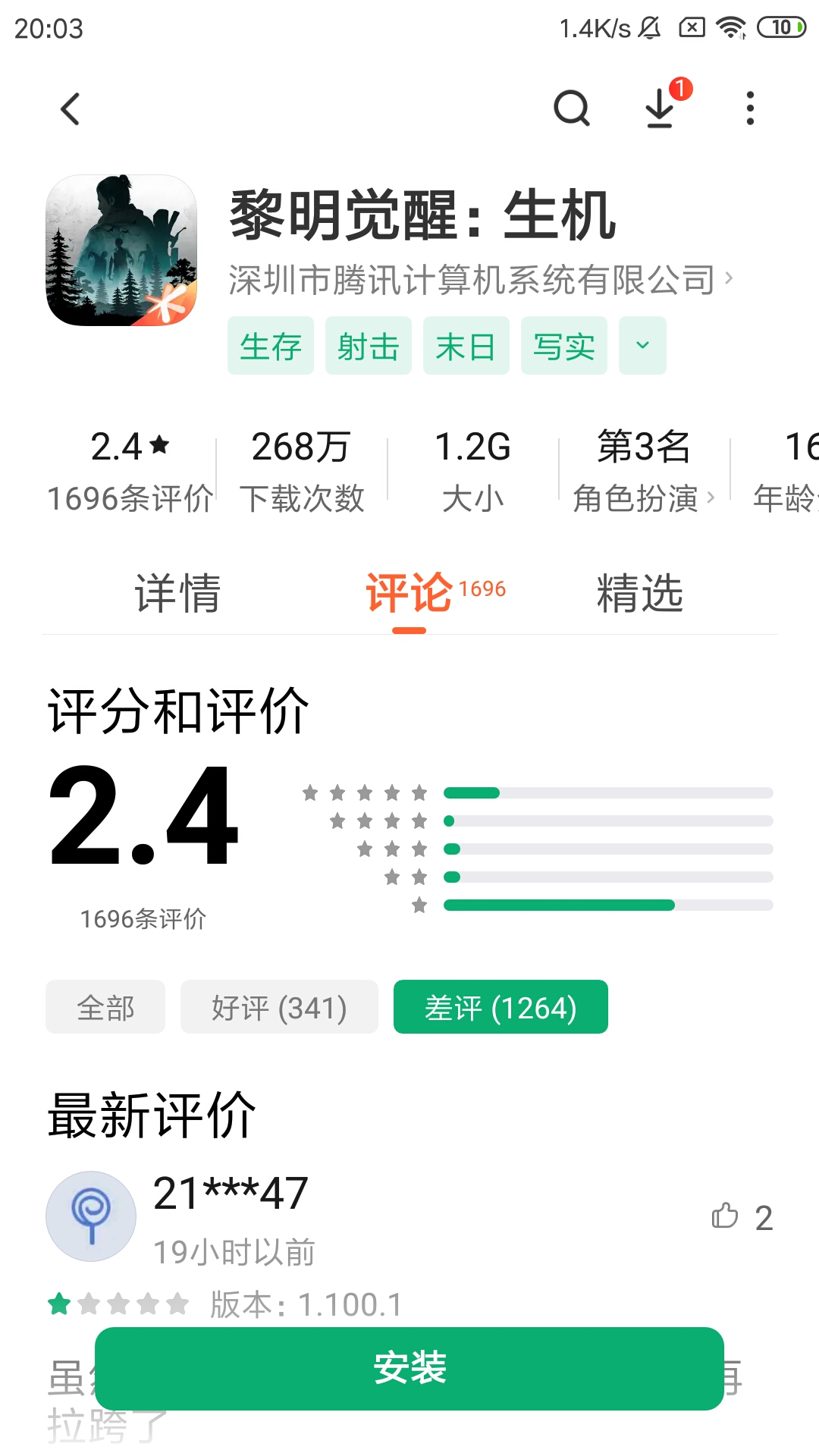Screen dimensions: 819x1456
Task: Filter reviews by 差评 (1264)
Action: pyautogui.click(x=500, y=1007)
